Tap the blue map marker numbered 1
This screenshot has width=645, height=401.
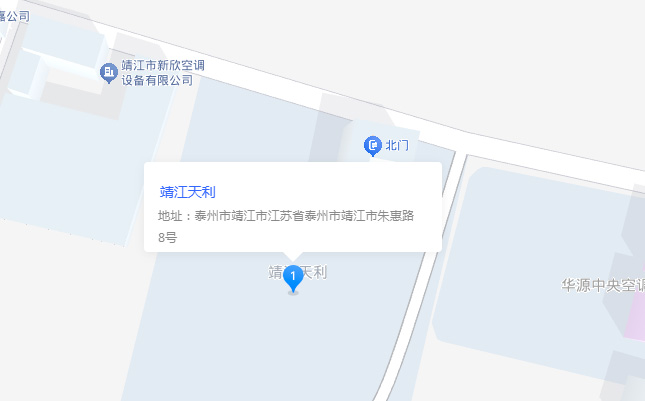[293, 277]
